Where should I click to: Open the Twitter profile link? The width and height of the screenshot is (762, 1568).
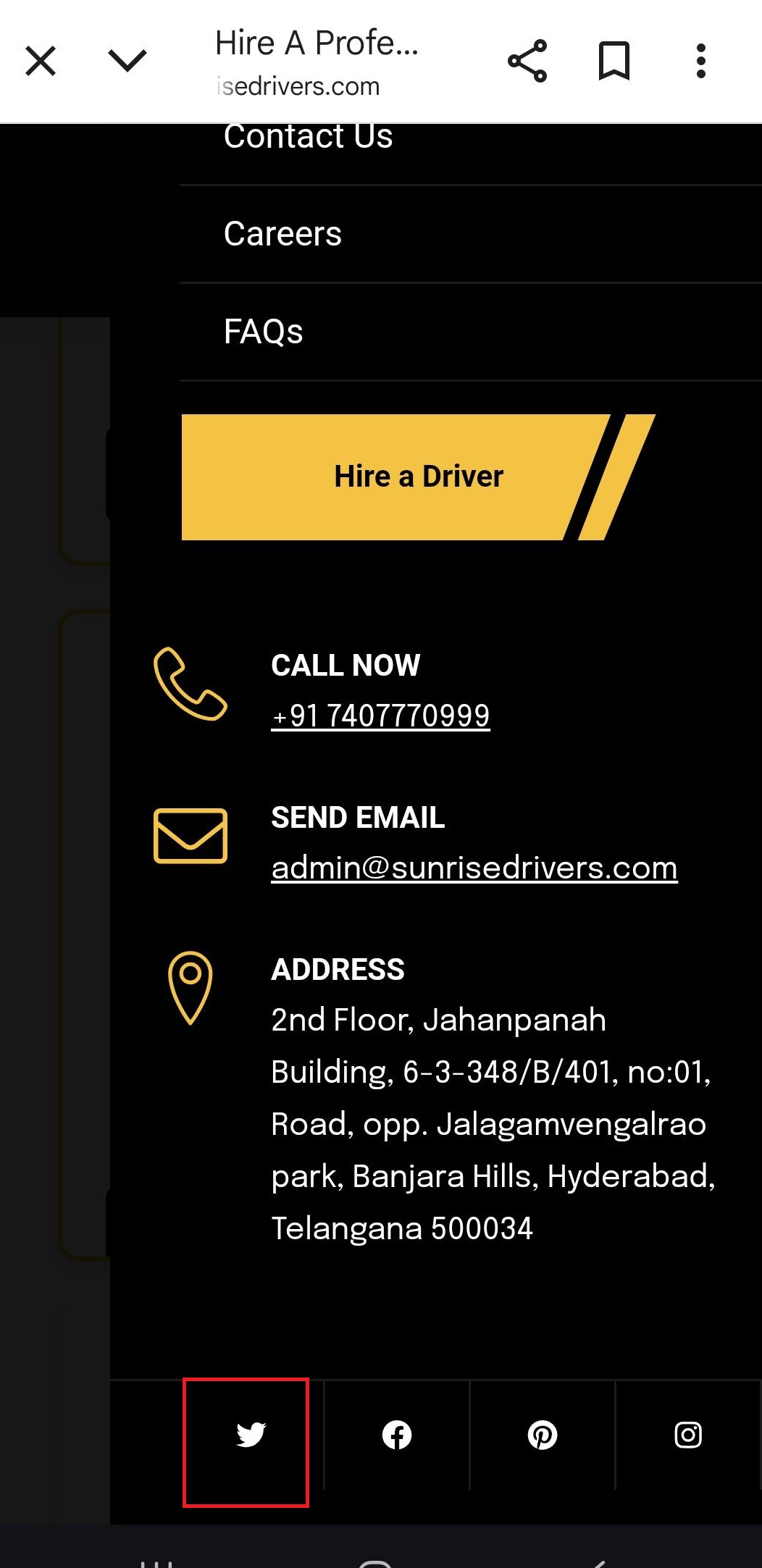[251, 1435]
